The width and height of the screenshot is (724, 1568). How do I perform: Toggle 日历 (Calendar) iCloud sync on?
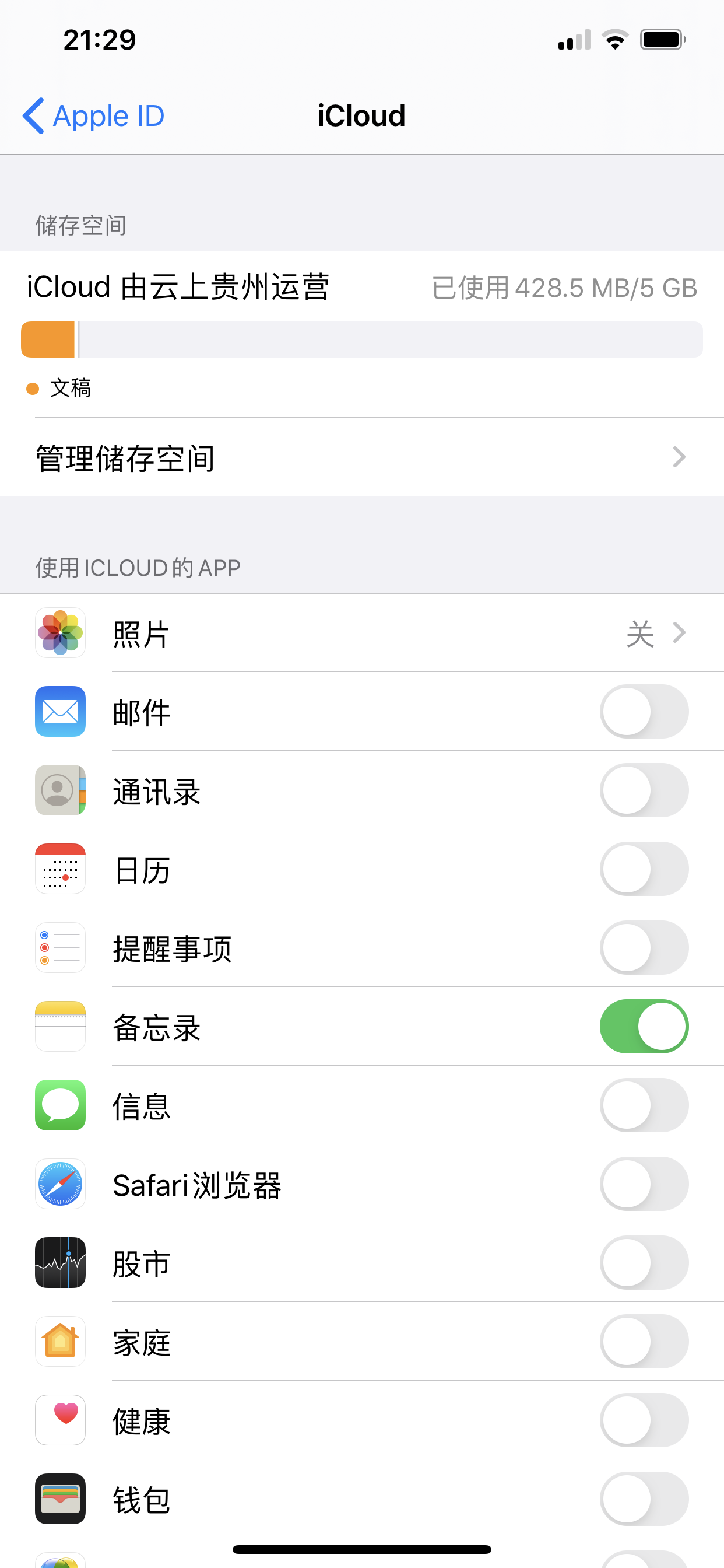coord(643,869)
